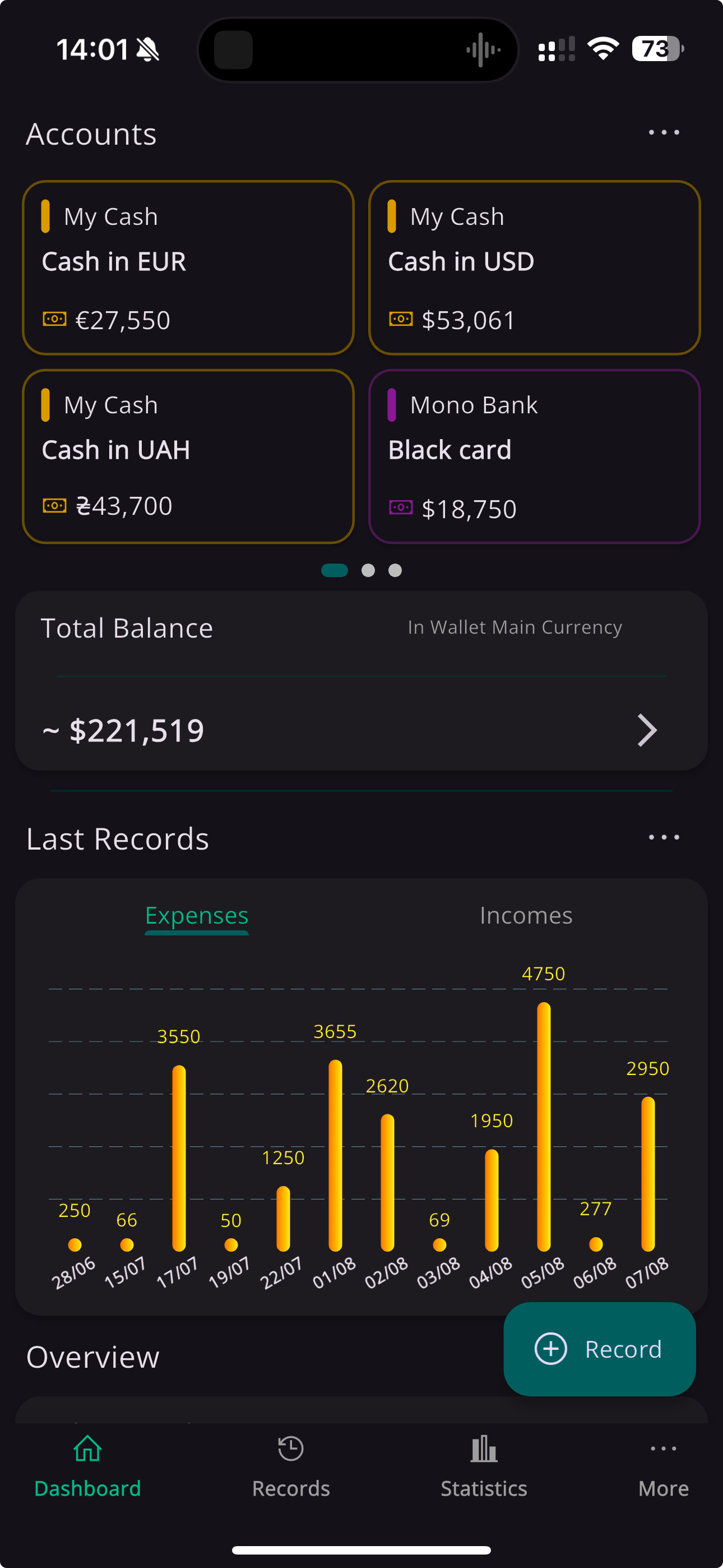Open the Cash in EUR account card
The image size is (723, 1568).
tap(188, 268)
